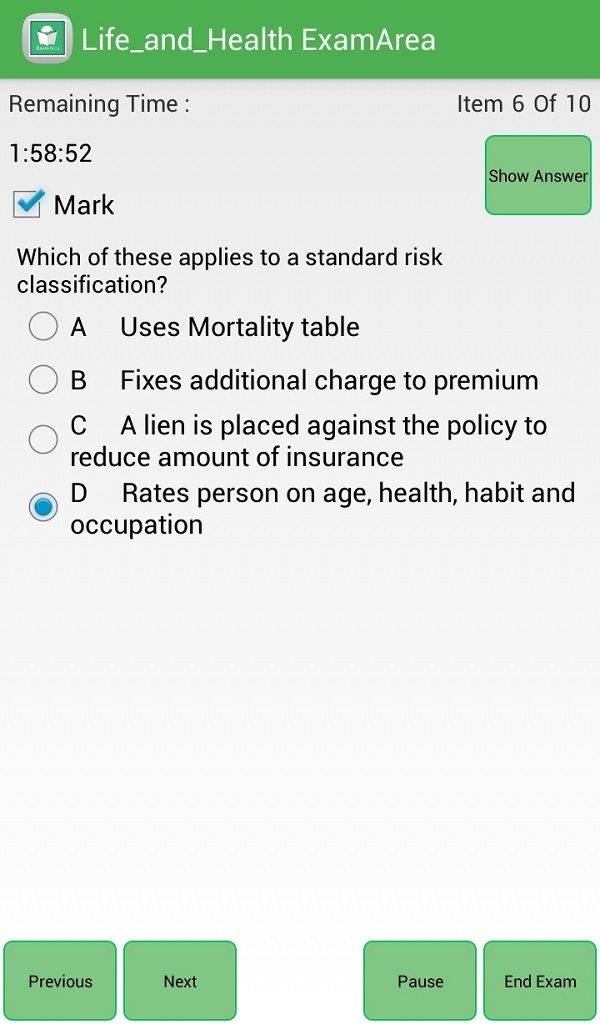The width and height of the screenshot is (600, 1024).
Task: Select option A Uses Mortality table
Action: click(43, 327)
